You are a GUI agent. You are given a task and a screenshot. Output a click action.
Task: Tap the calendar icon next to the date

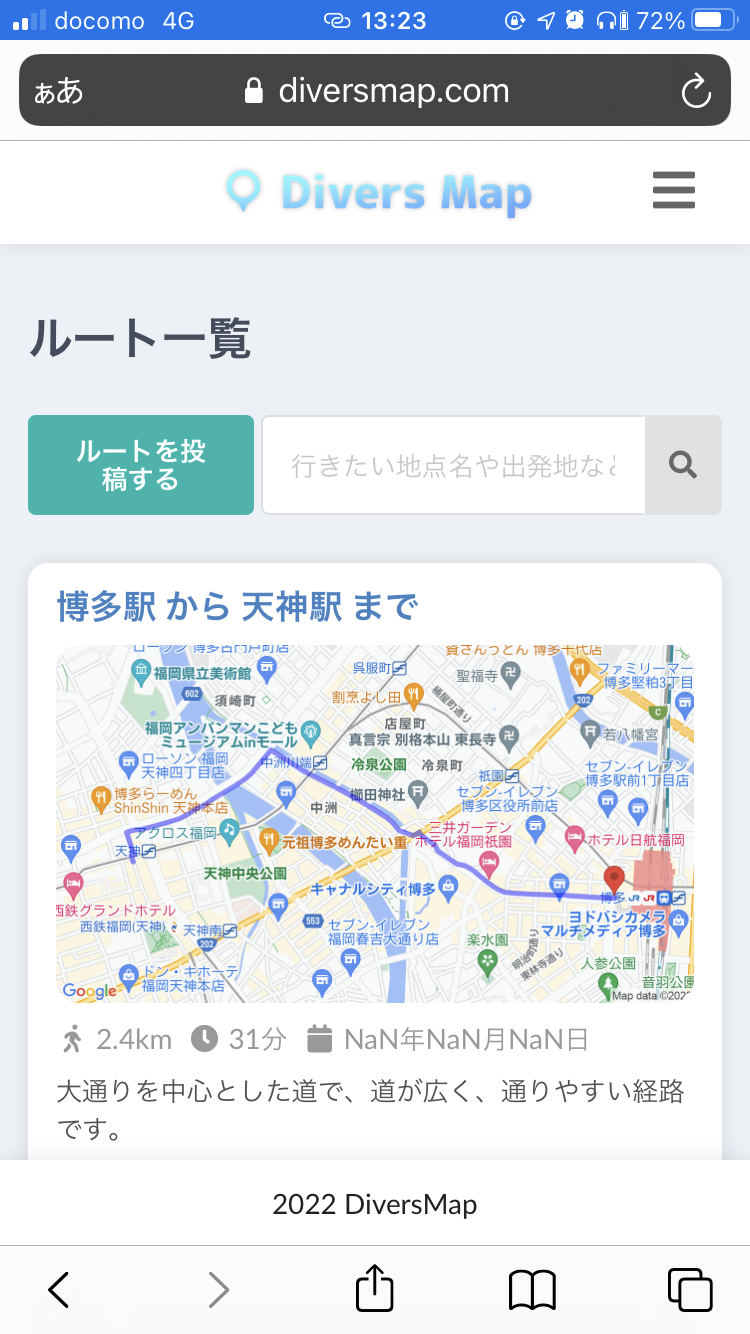[x=322, y=1040]
